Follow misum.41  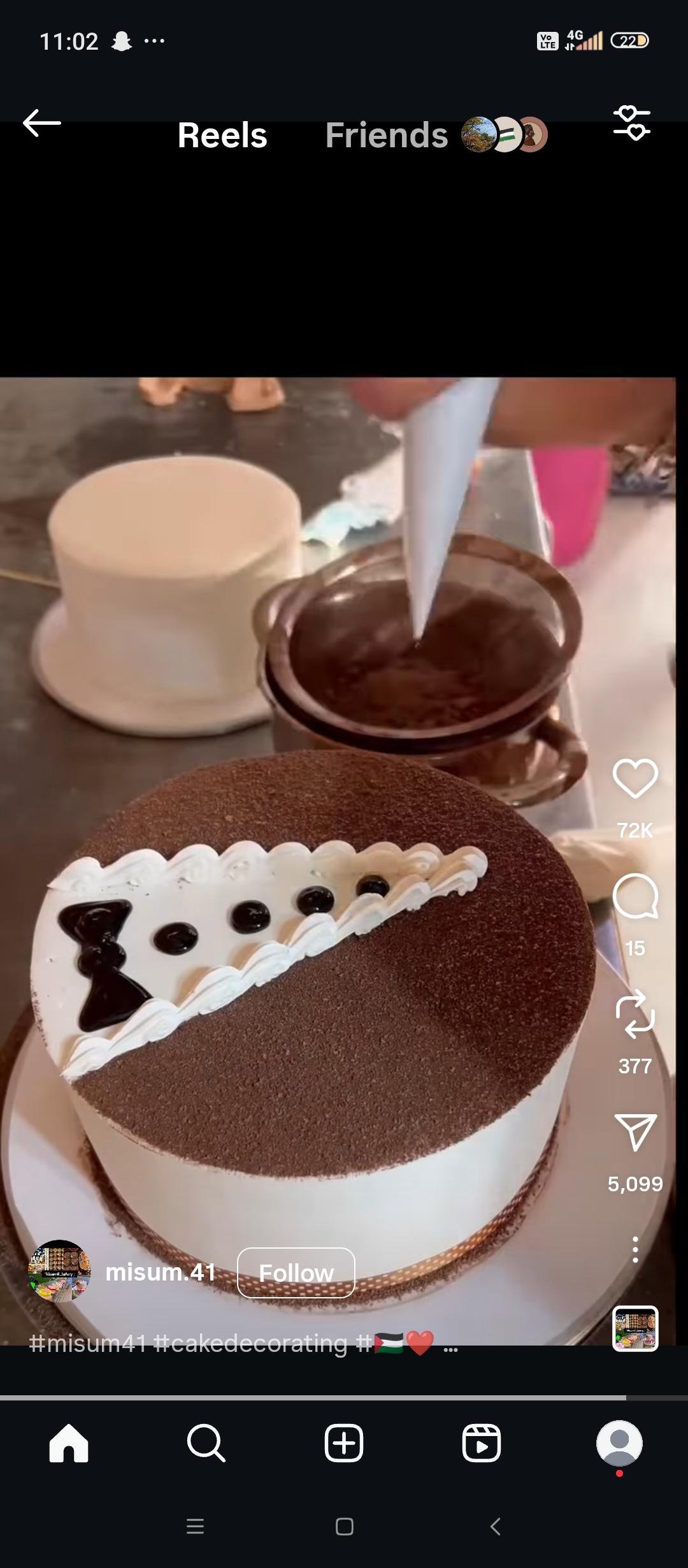pyautogui.click(x=296, y=1273)
